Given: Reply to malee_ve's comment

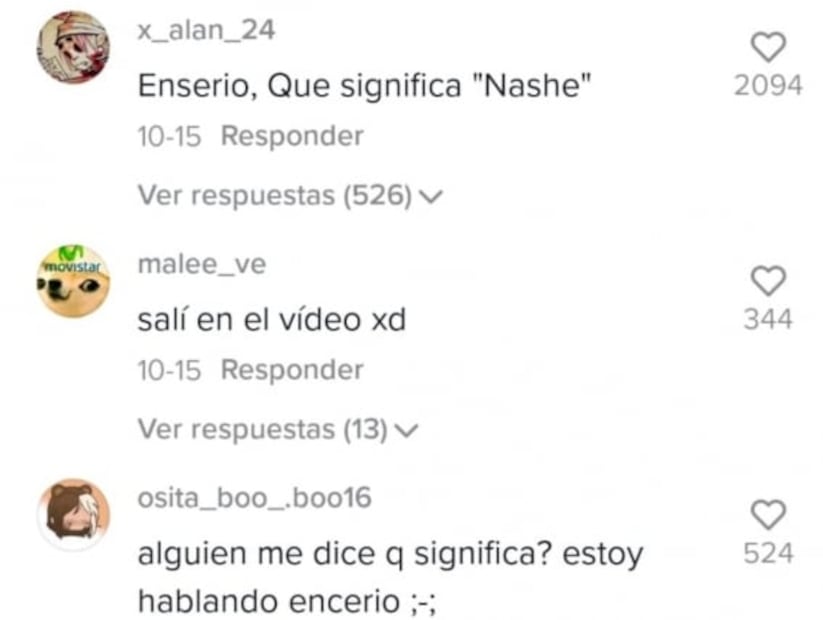Looking at the screenshot, I should tap(292, 370).
